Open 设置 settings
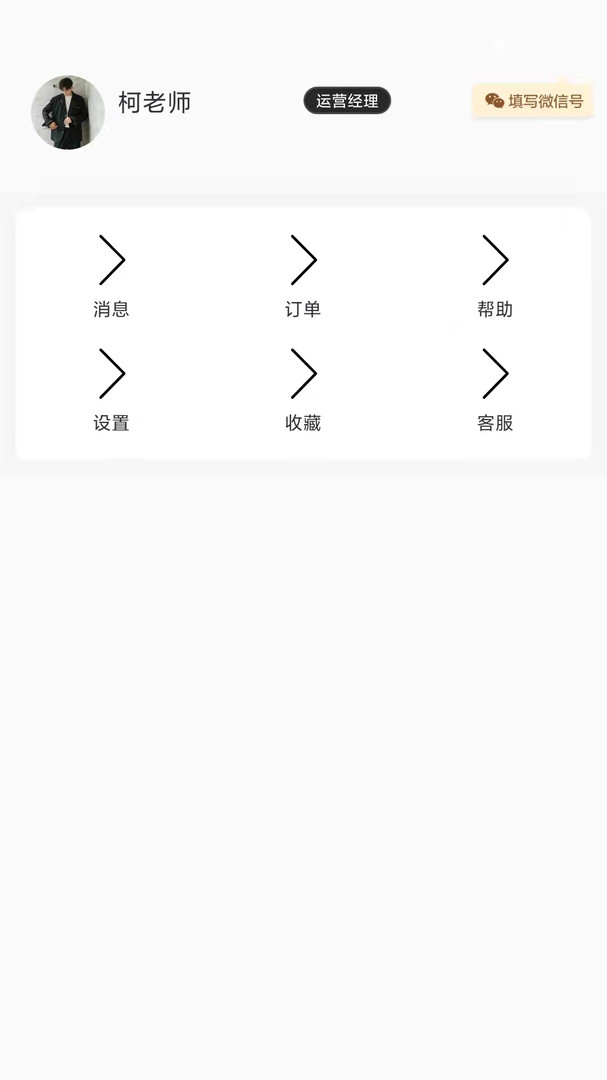607x1080 pixels. tap(111, 391)
